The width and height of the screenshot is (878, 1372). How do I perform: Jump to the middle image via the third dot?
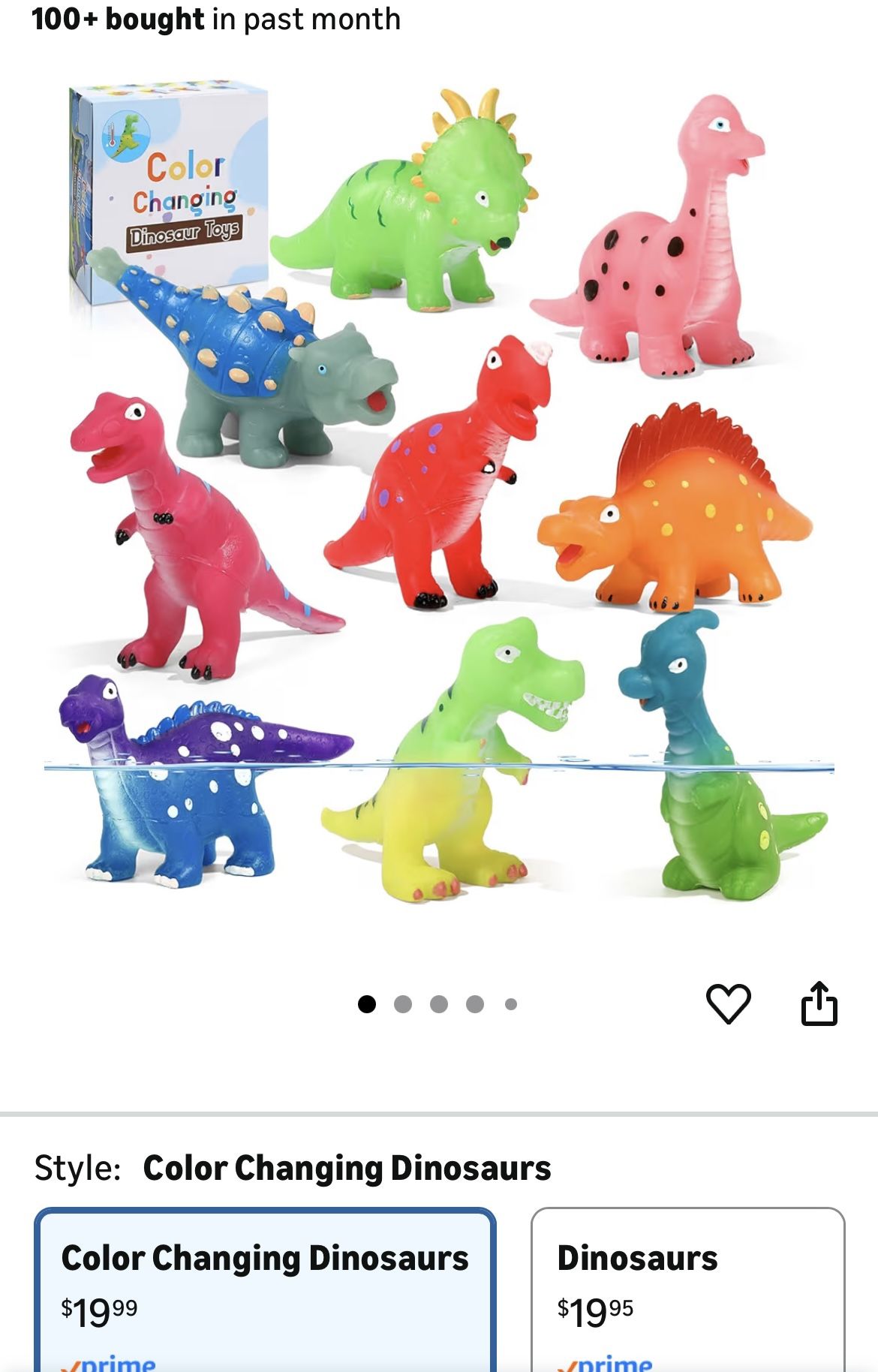(439, 1002)
